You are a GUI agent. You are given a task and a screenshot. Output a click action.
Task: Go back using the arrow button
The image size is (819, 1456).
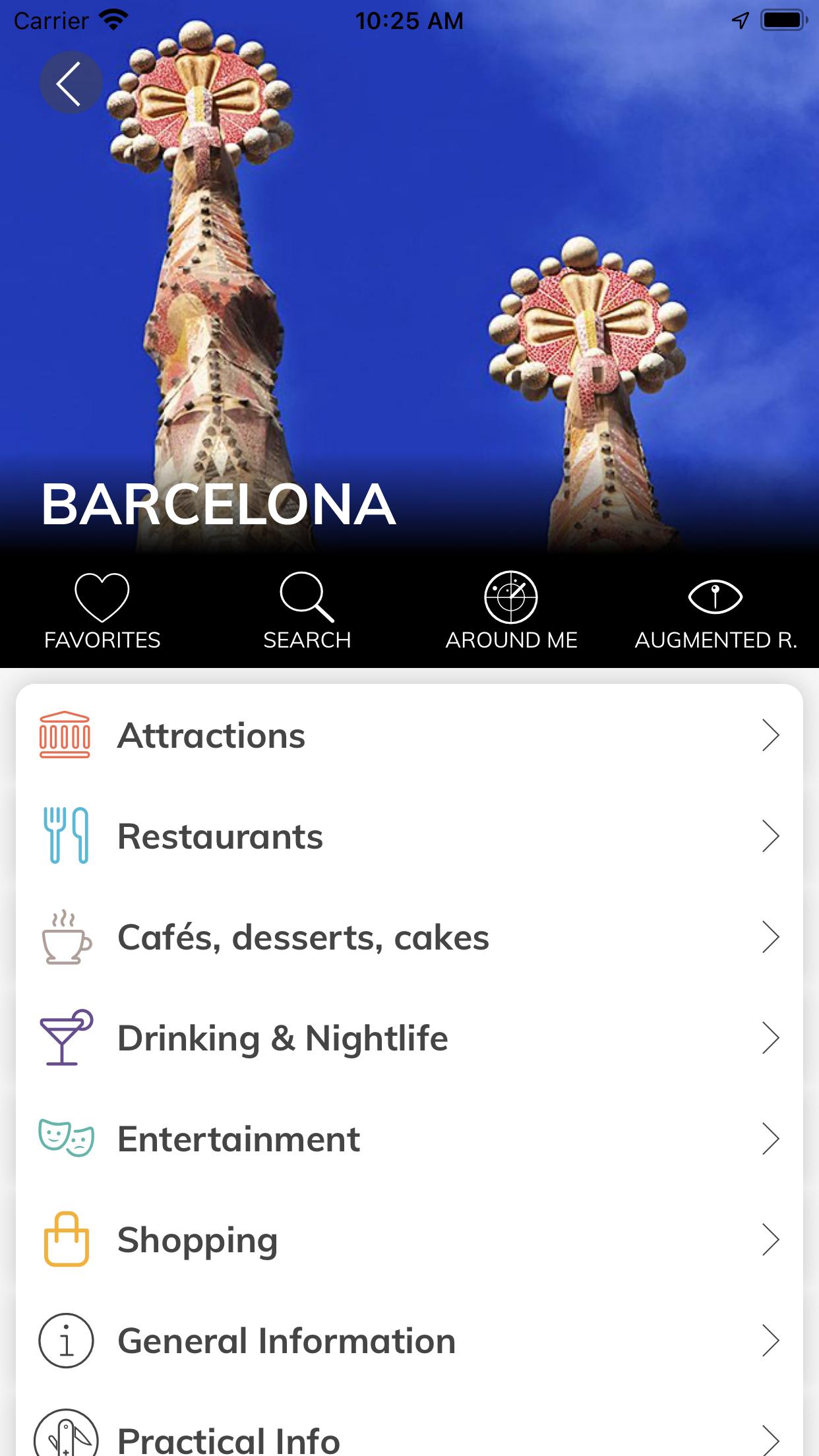pos(71,82)
